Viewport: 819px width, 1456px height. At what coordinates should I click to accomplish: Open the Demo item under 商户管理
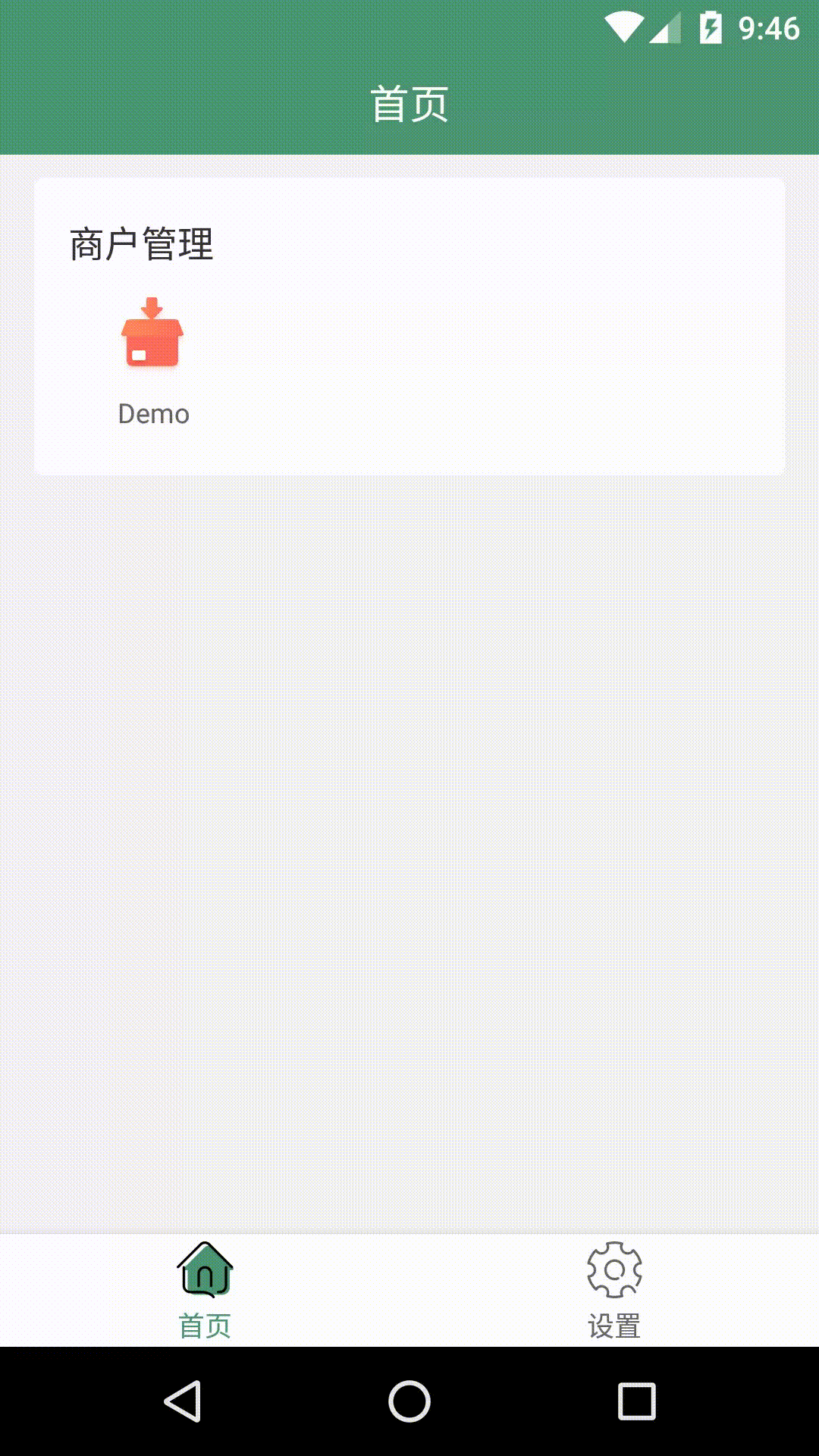(x=153, y=361)
